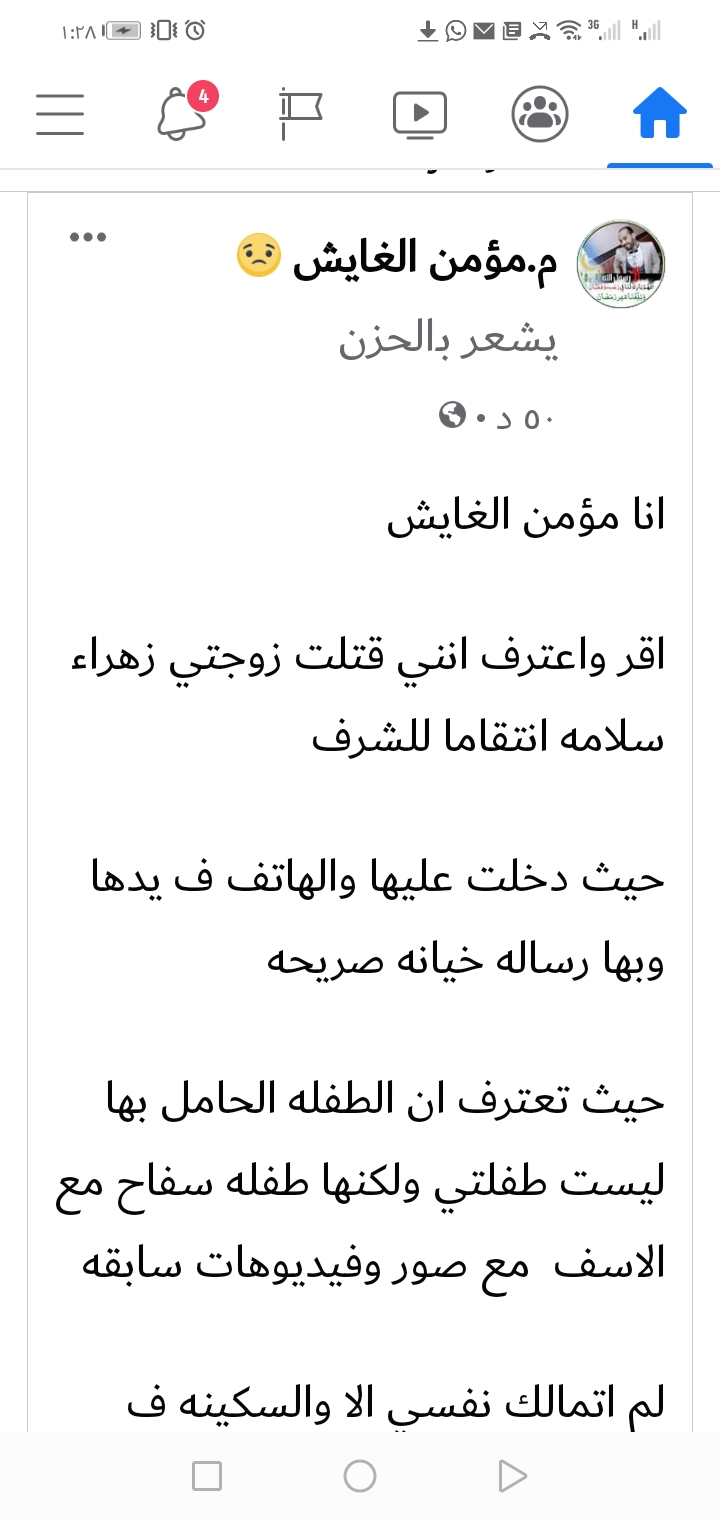Open the post's three-dot options menu

click(x=87, y=238)
